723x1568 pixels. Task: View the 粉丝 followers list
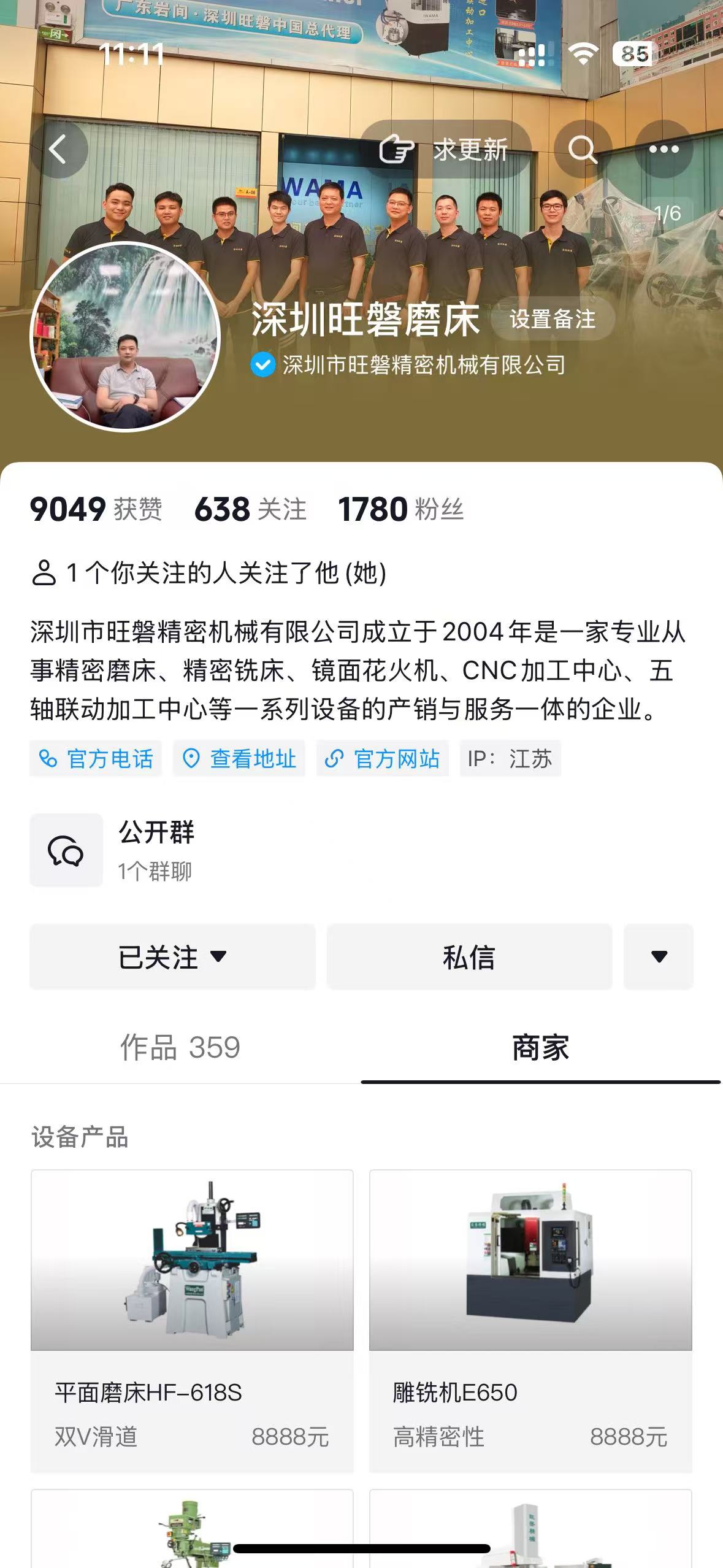point(401,509)
